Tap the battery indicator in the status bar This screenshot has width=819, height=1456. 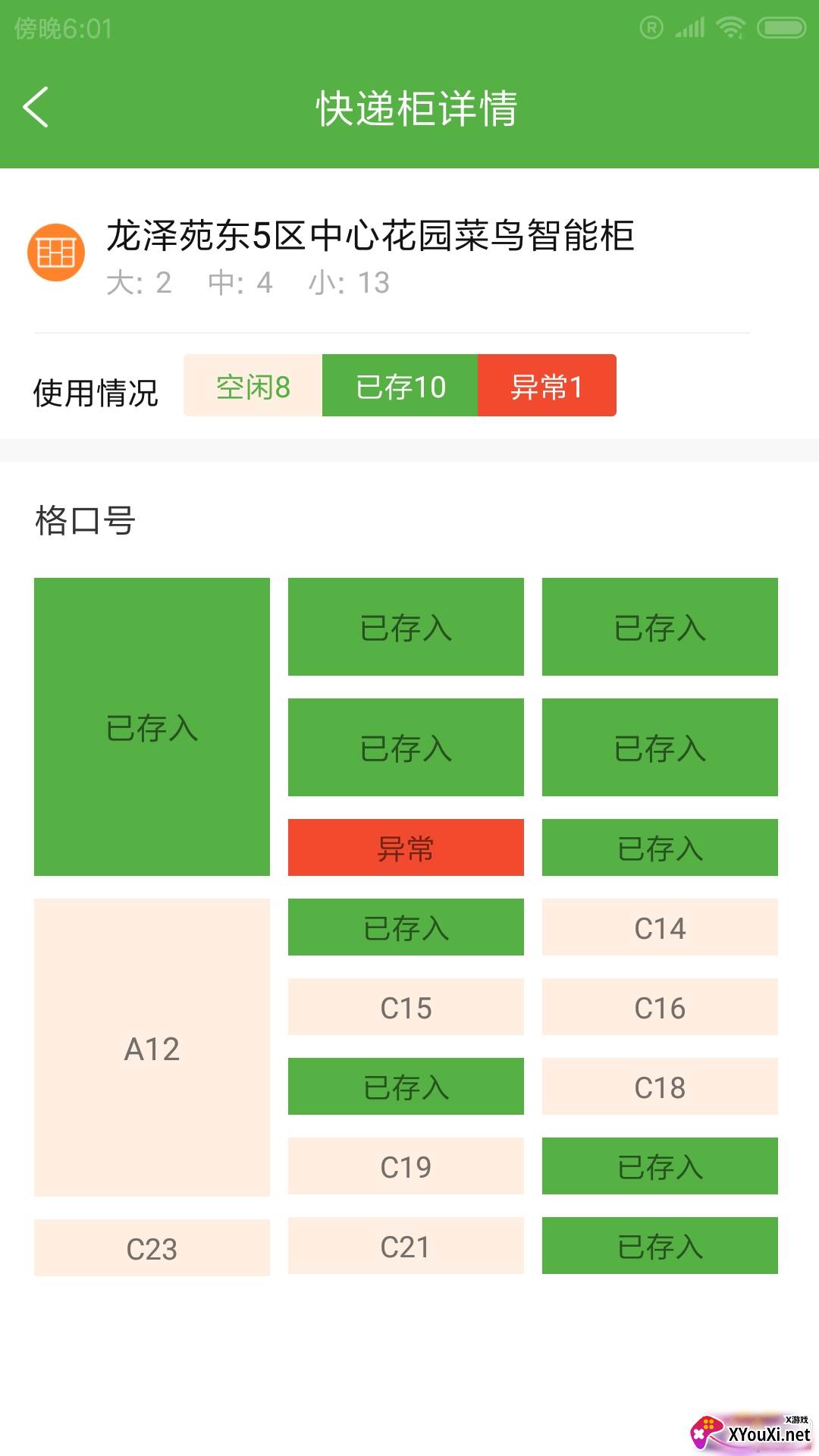(x=775, y=26)
